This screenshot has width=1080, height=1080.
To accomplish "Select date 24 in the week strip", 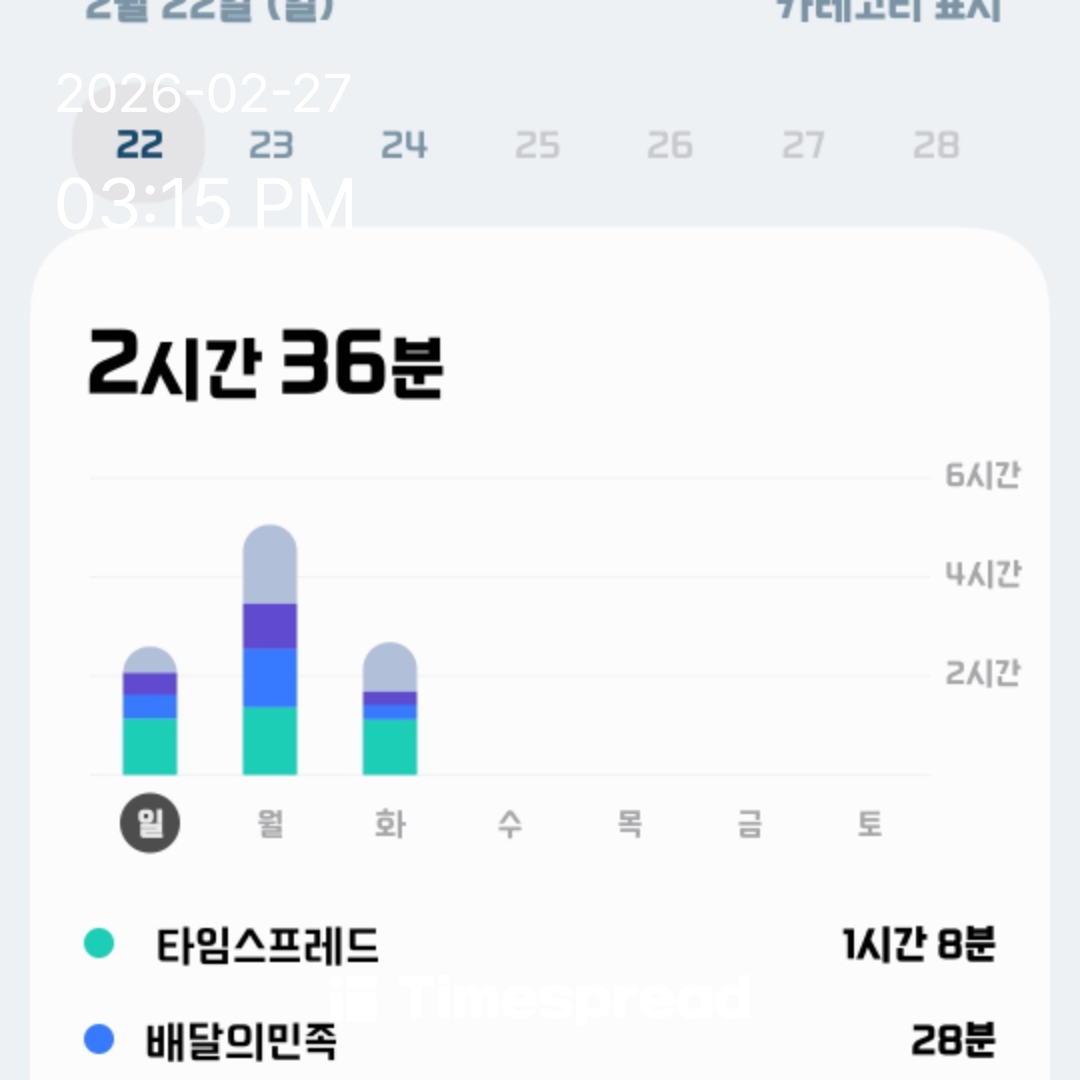I will coord(404,146).
